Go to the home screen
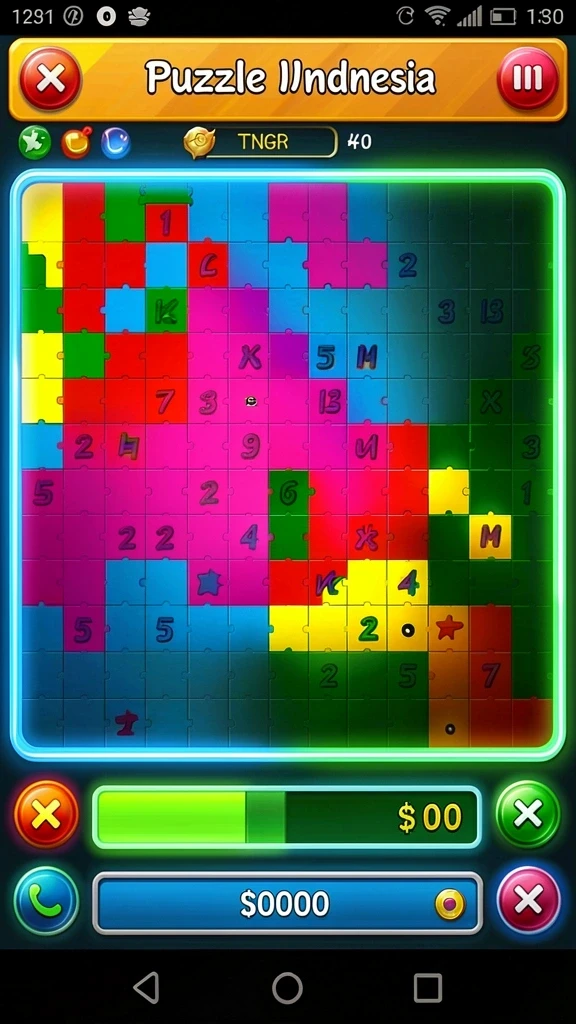 pos(287,987)
